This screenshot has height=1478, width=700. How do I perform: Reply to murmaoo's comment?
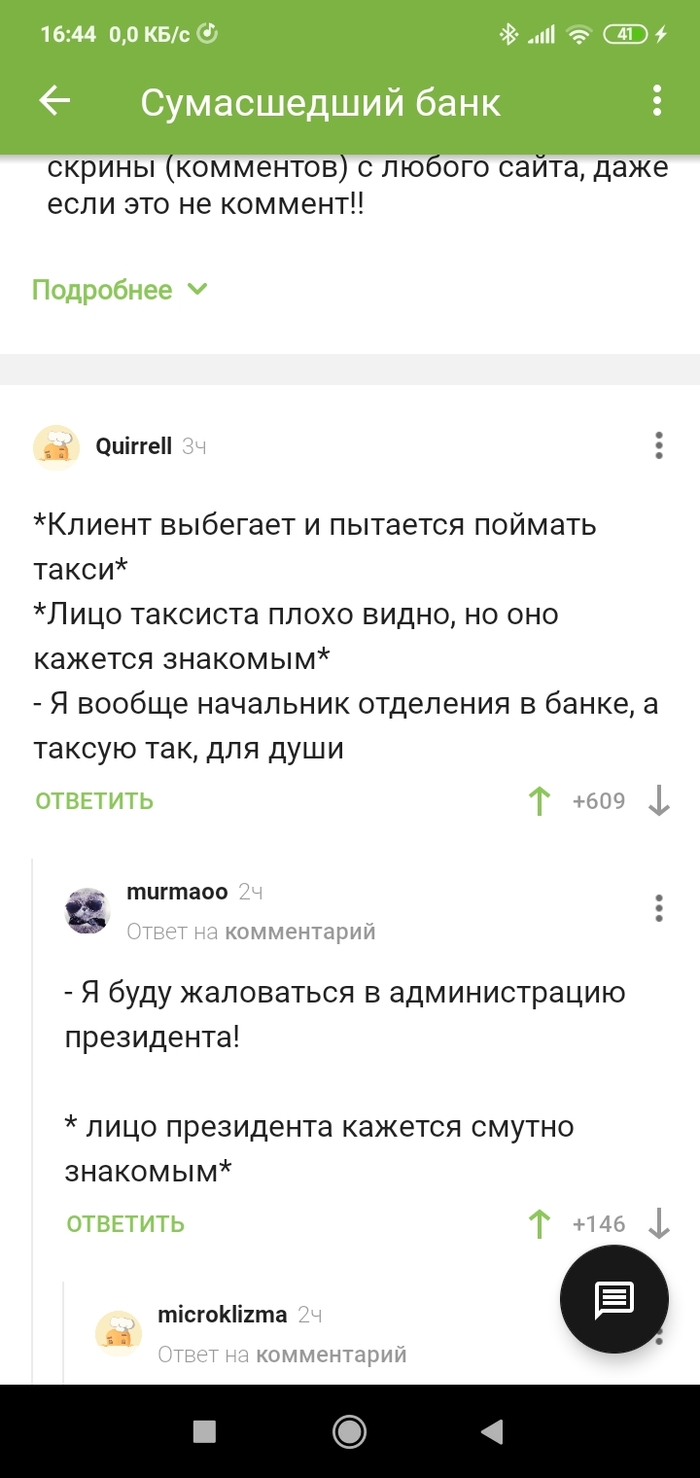click(125, 1224)
